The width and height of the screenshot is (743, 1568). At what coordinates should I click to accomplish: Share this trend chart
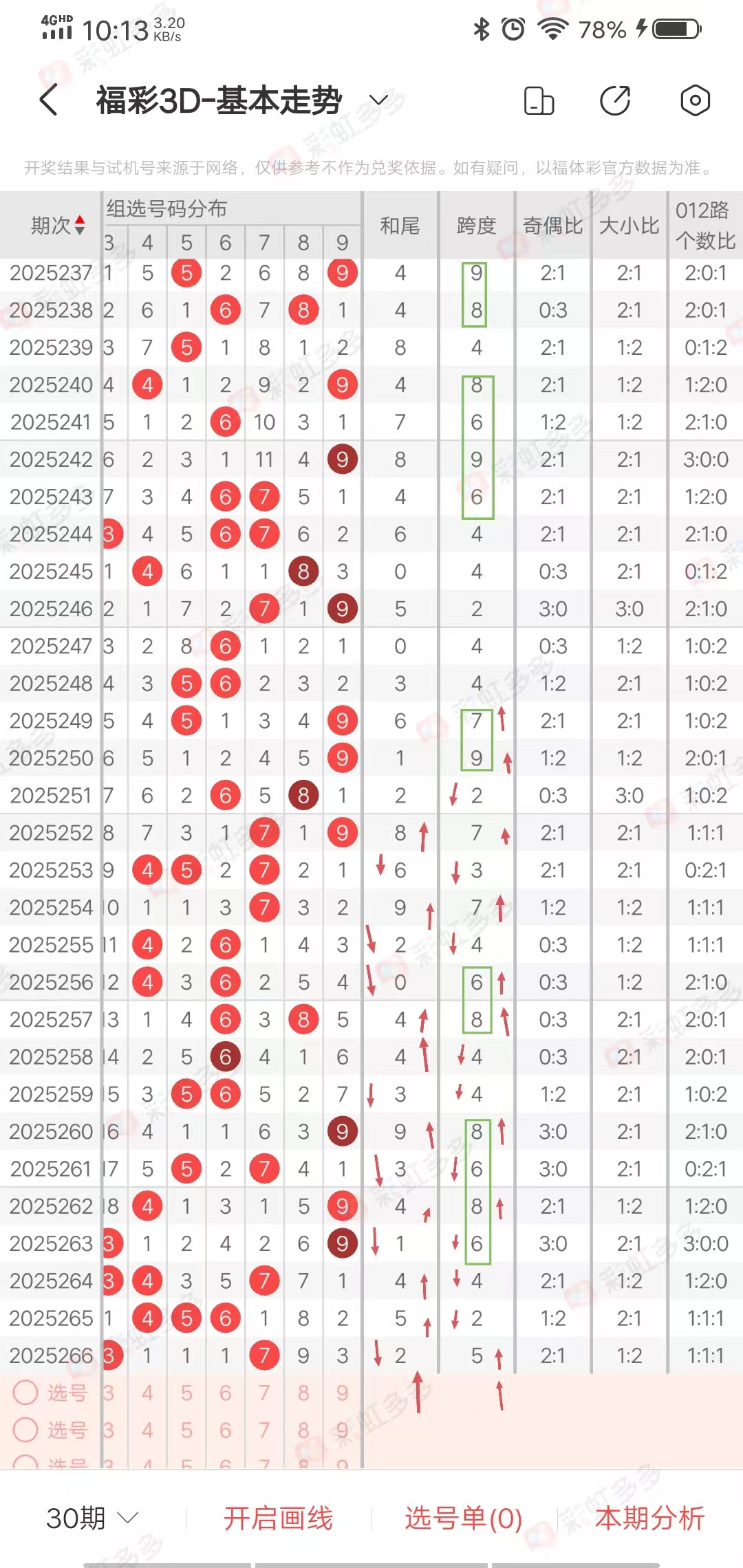click(615, 100)
